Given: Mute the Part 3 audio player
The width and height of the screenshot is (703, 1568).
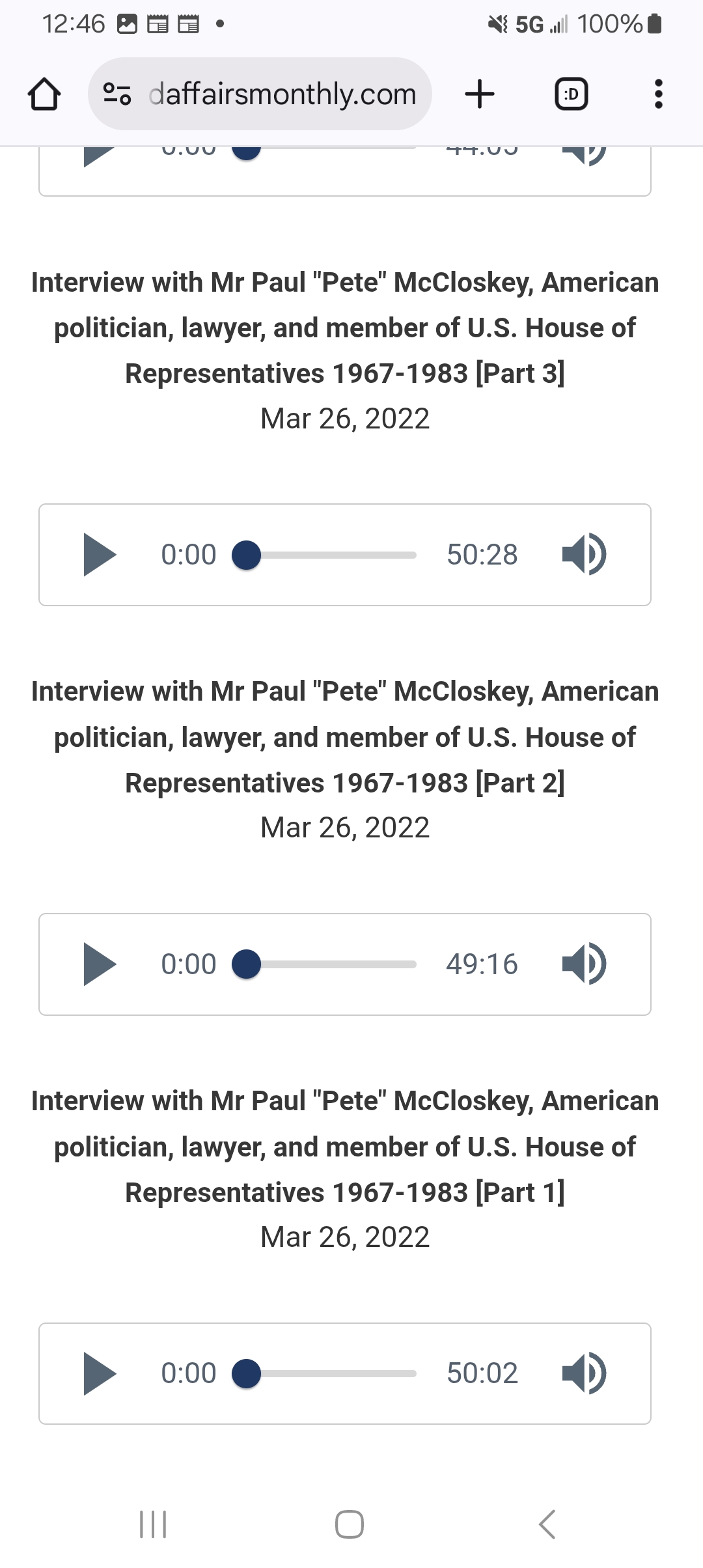Looking at the screenshot, I should click(584, 555).
